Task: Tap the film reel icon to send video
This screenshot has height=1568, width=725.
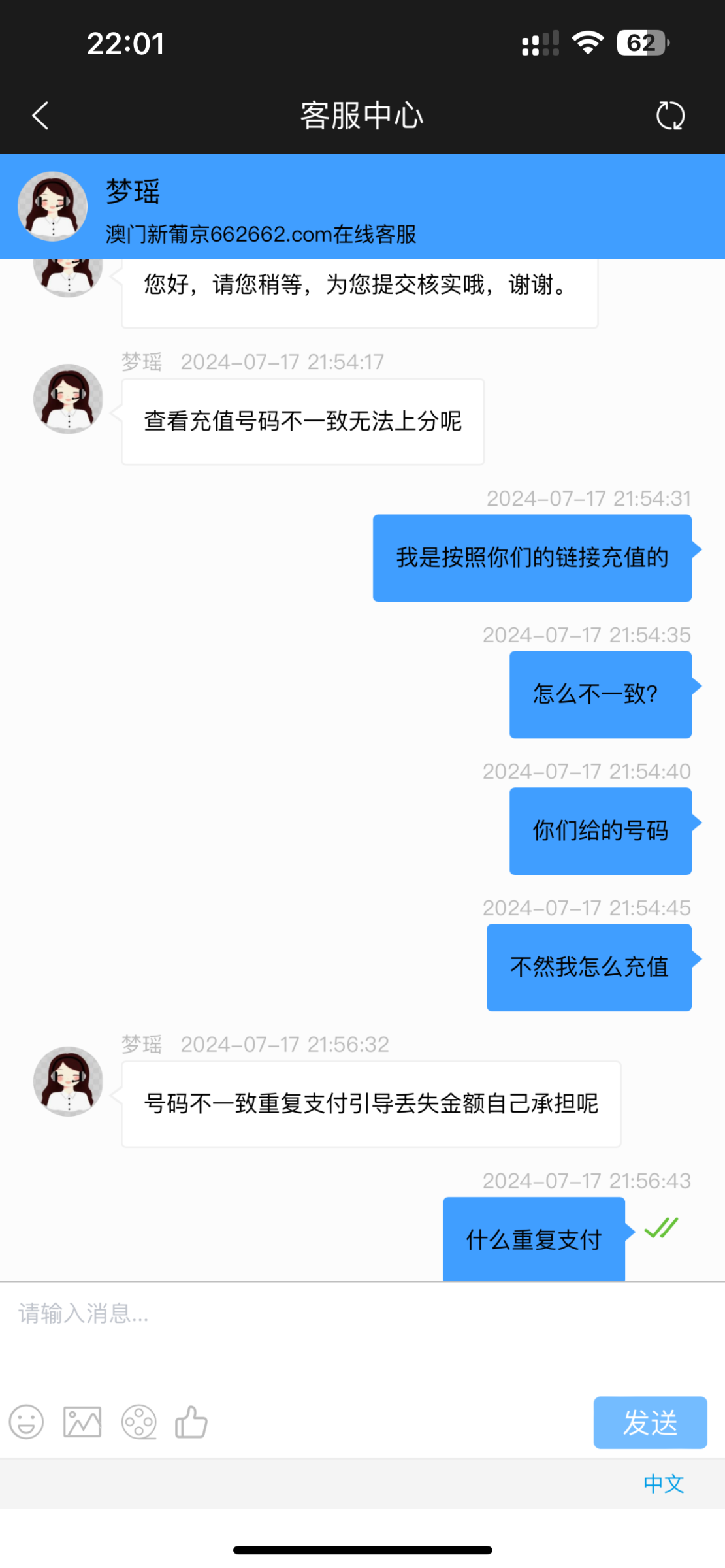Action: tap(138, 1422)
